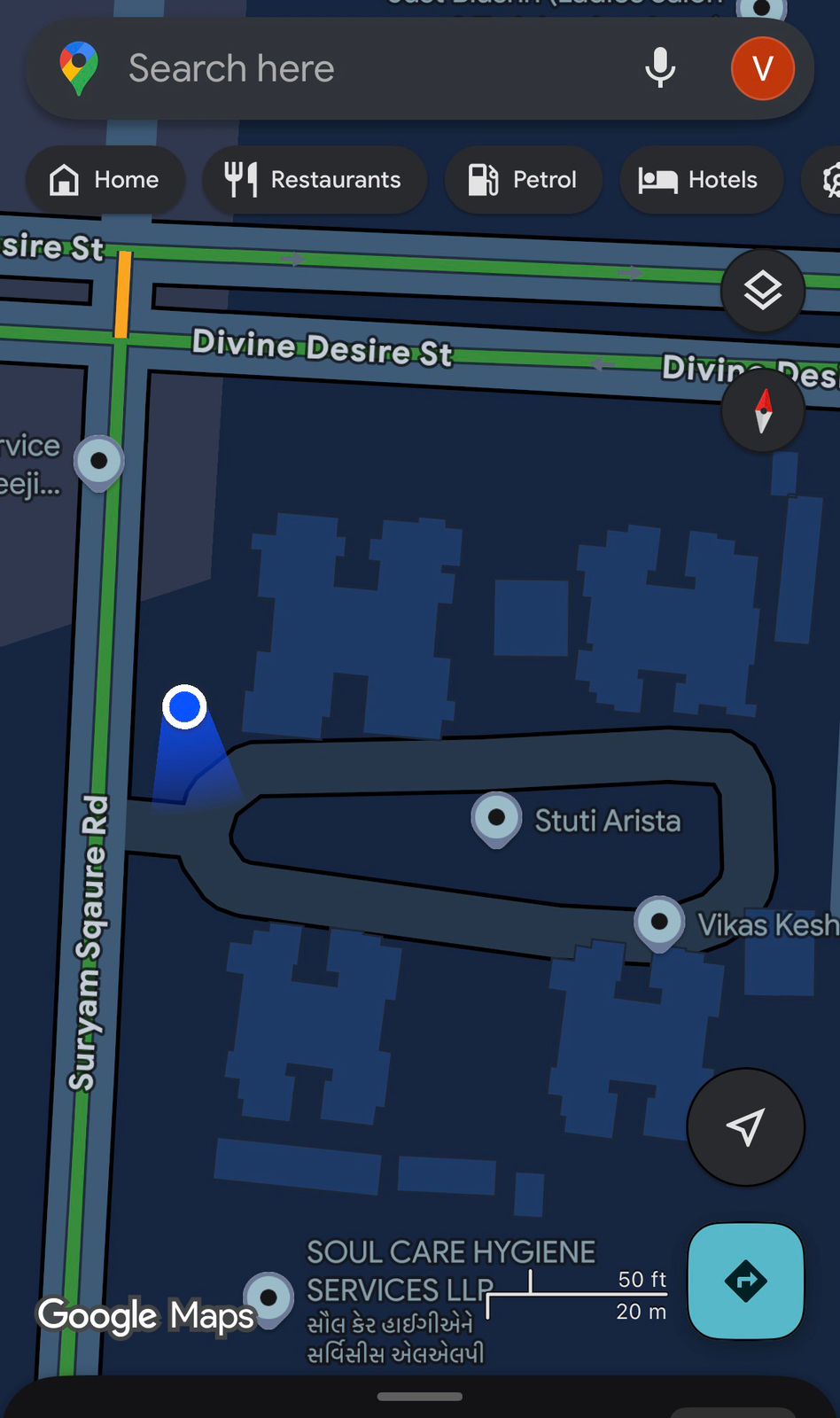
Task: Open the account profile avatar
Action: [x=762, y=69]
